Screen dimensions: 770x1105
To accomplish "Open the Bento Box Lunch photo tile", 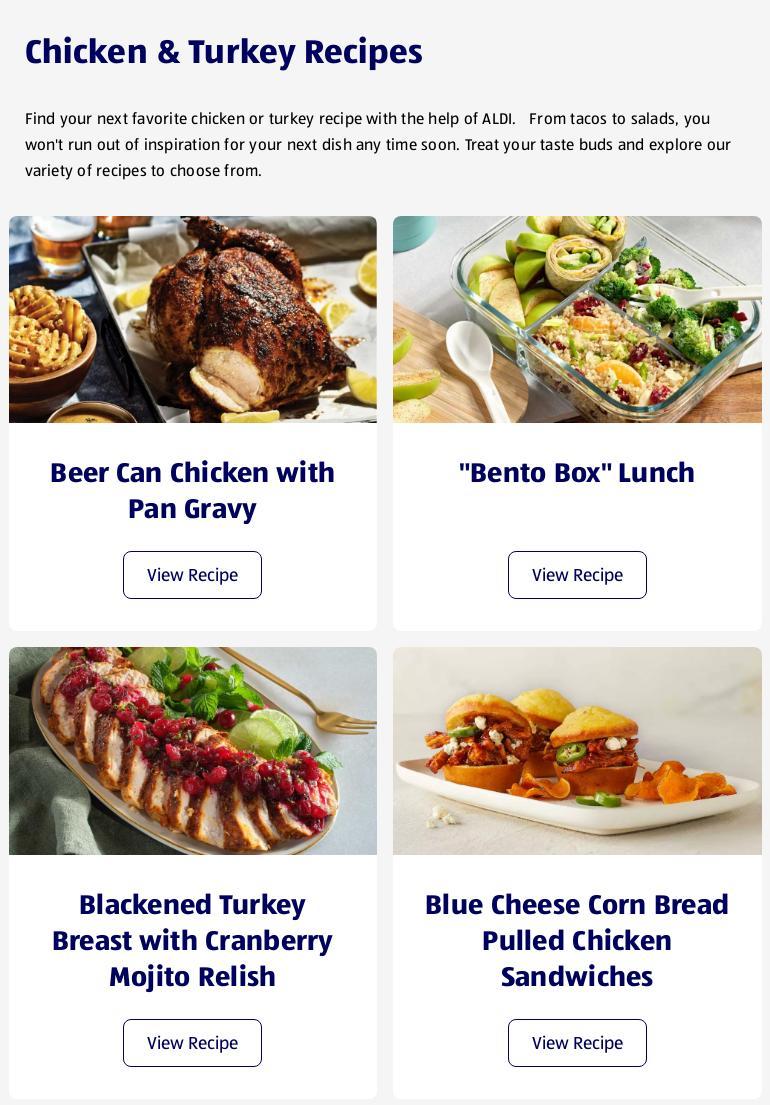I will click(x=577, y=319).
